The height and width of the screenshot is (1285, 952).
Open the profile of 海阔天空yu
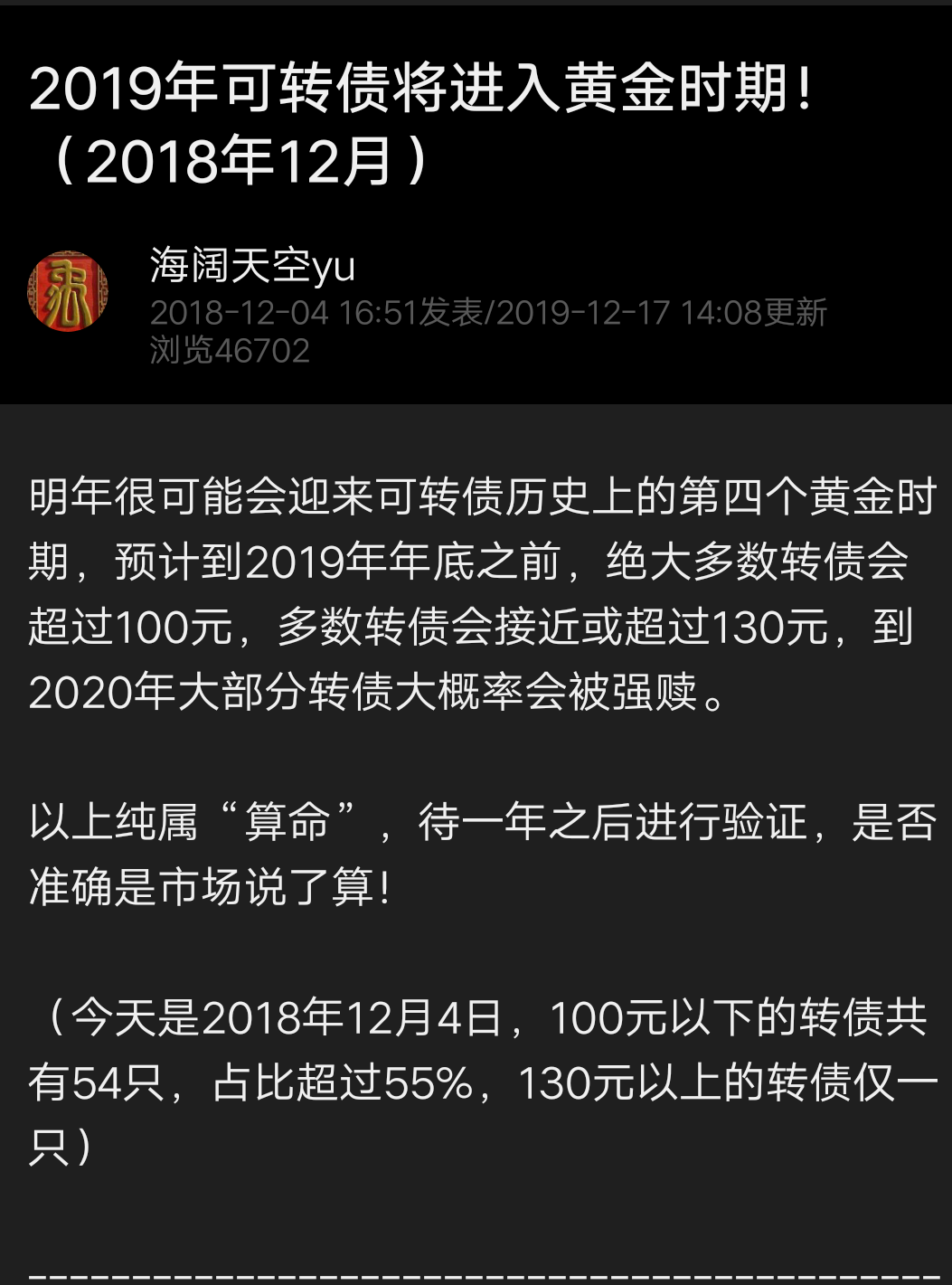[x=252, y=266]
